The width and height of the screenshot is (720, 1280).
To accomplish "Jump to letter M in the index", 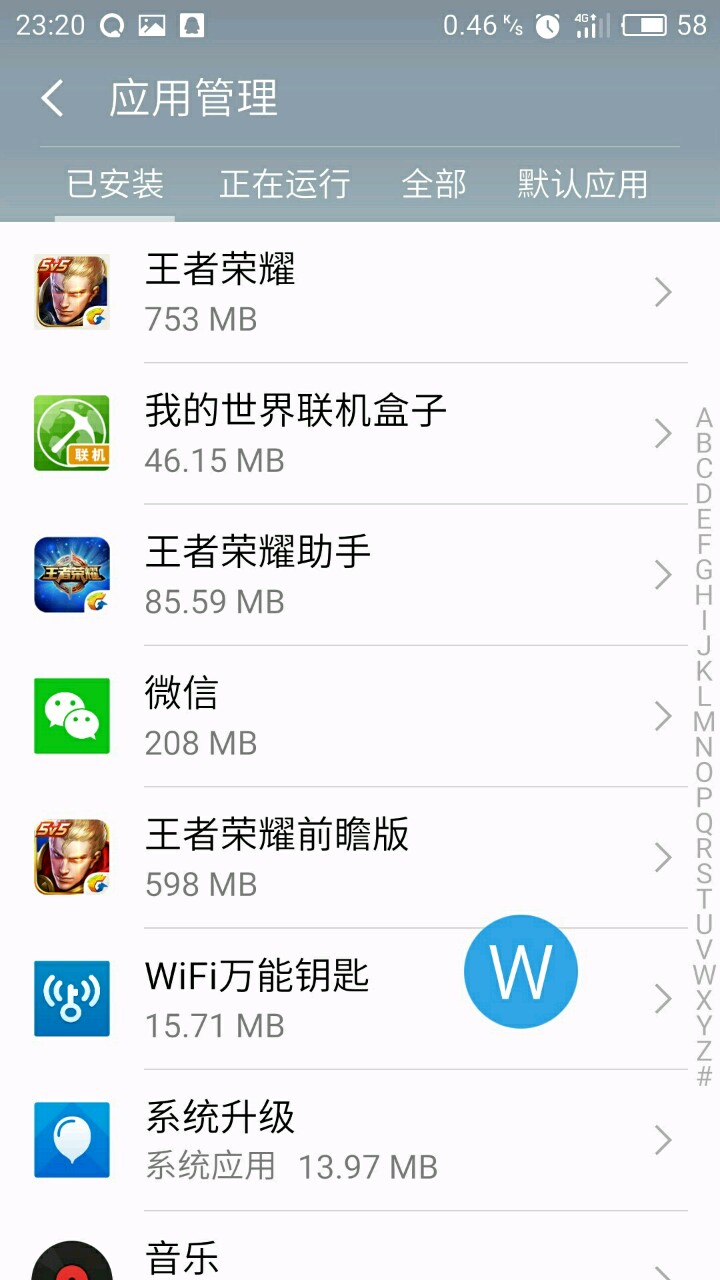I will pyautogui.click(x=704, y=722).
